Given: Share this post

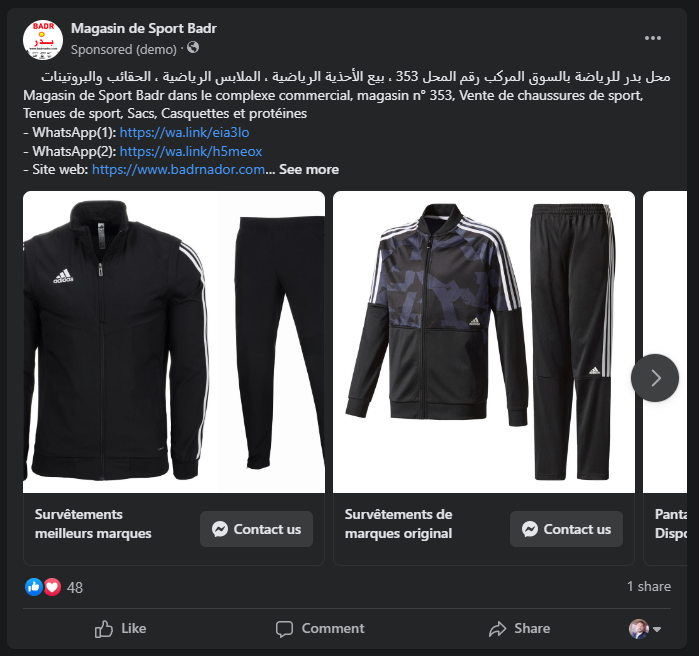Looking at the screenshot, I should 519,628.
